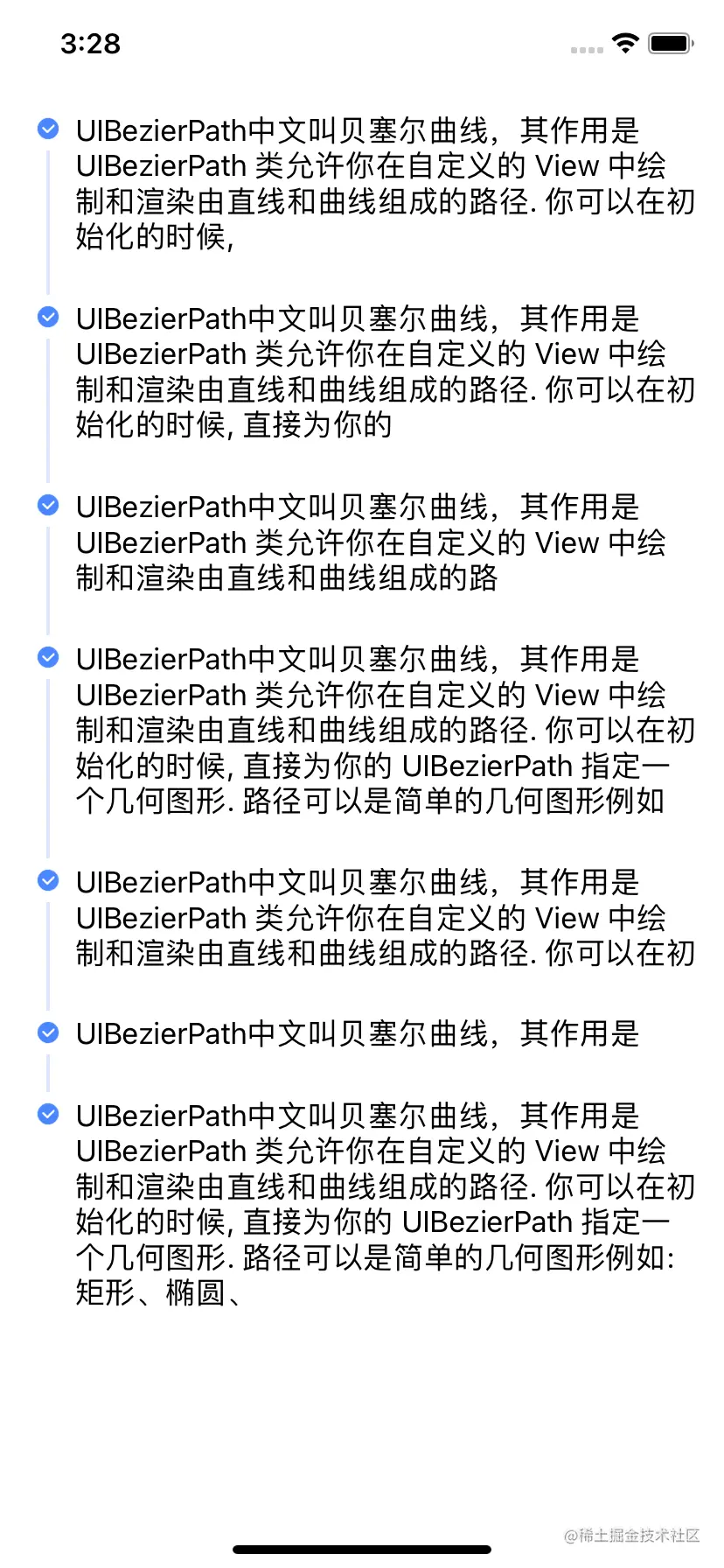724x1568 pixels.
Task: Tap the fifth blue checkmark in timeline
Action: pos(47,881)
